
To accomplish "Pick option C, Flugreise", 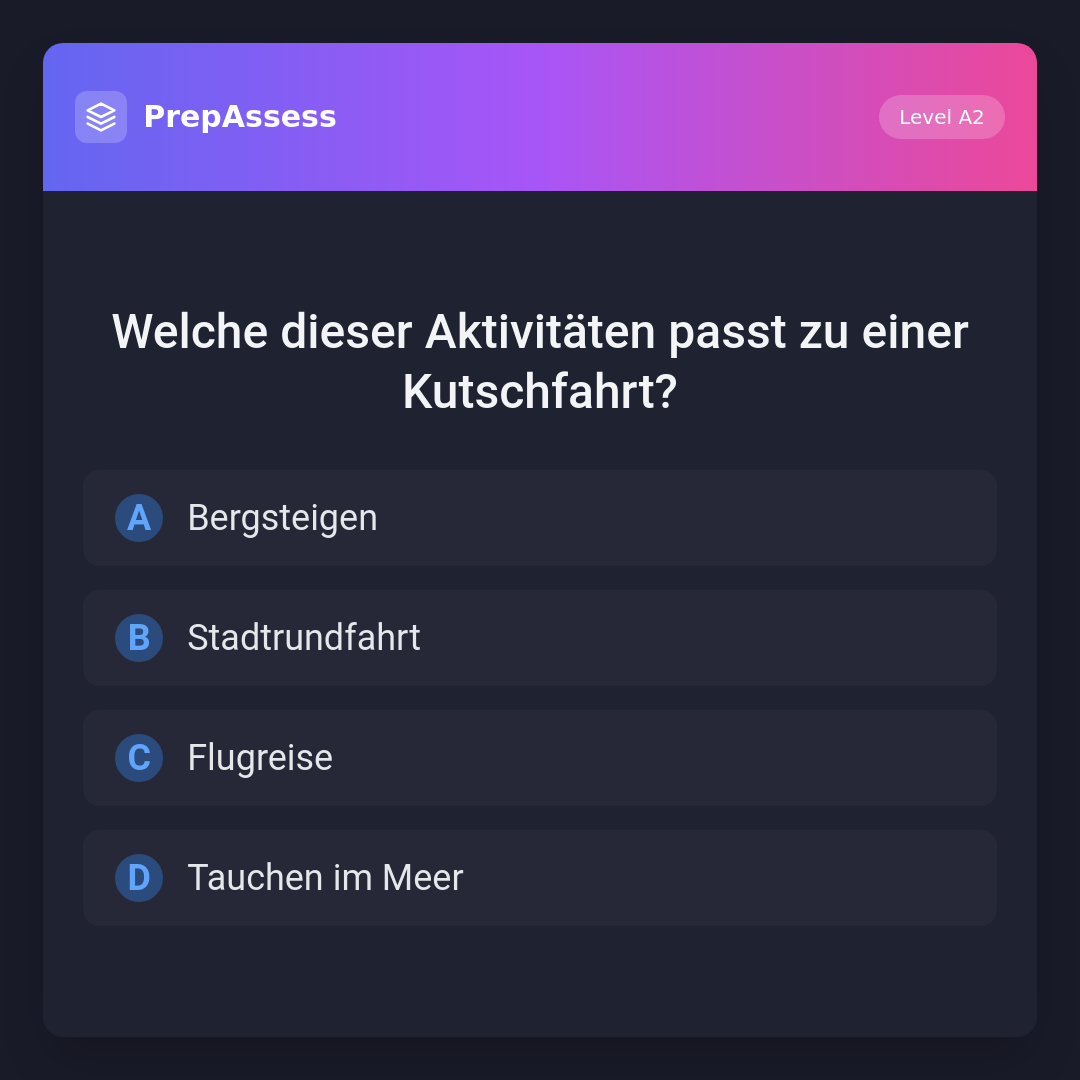I will [540, 758].
